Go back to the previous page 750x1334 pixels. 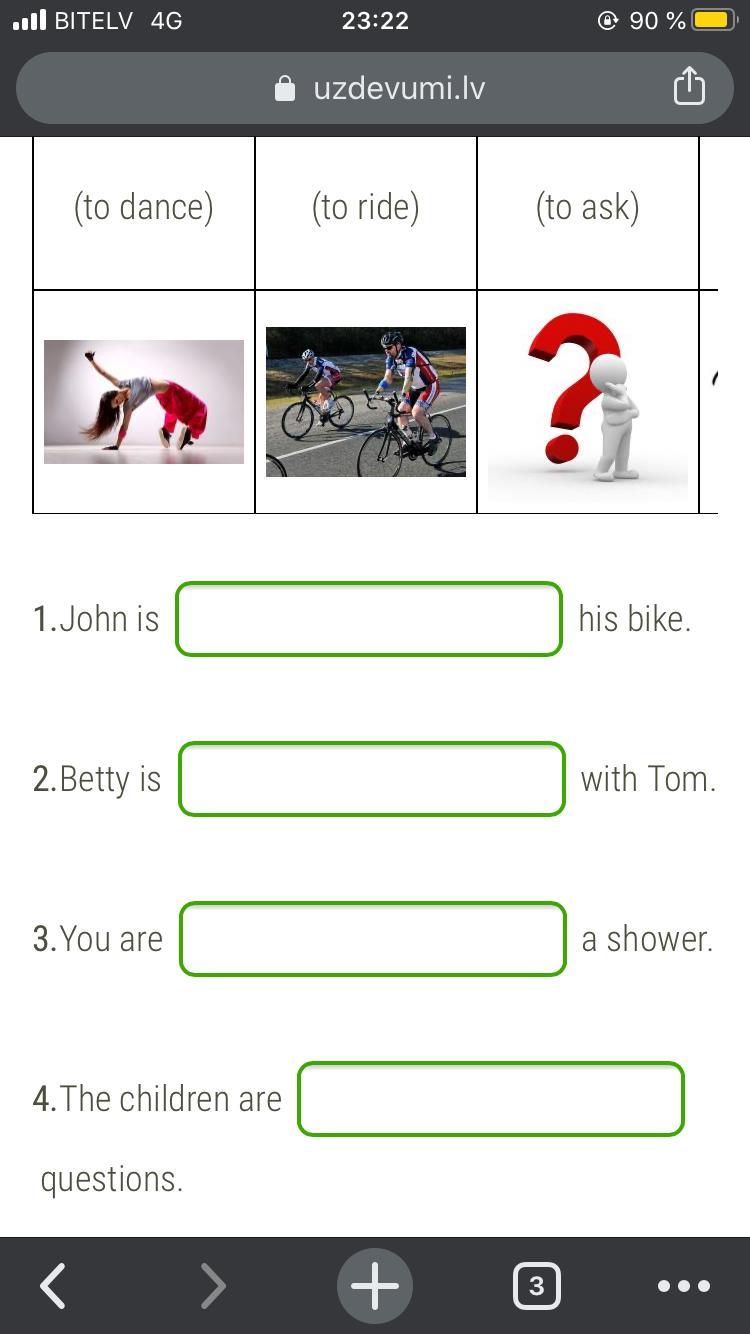point(54,1285)
